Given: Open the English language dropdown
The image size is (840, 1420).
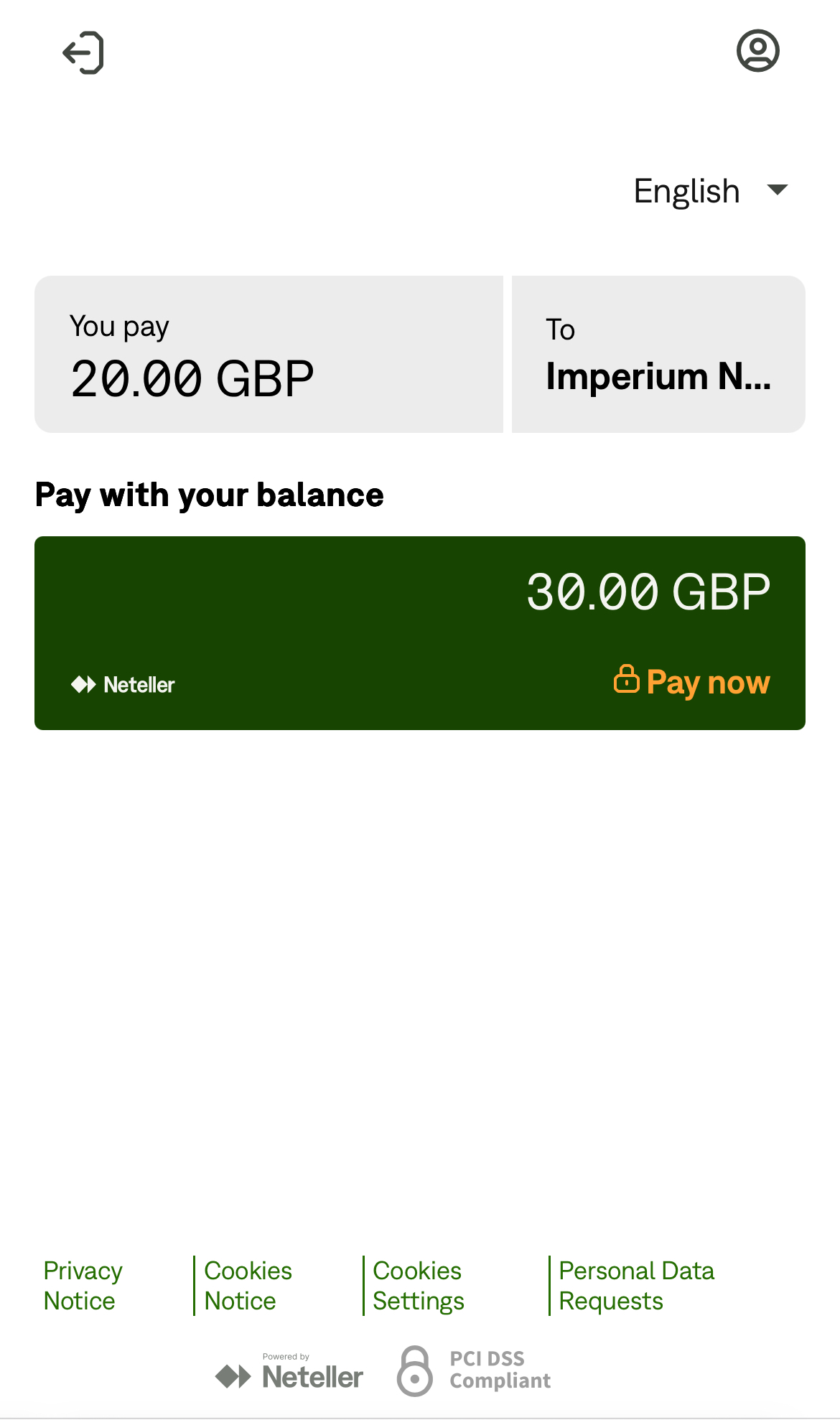Looking at the screenshot, I should coord(686,191).
